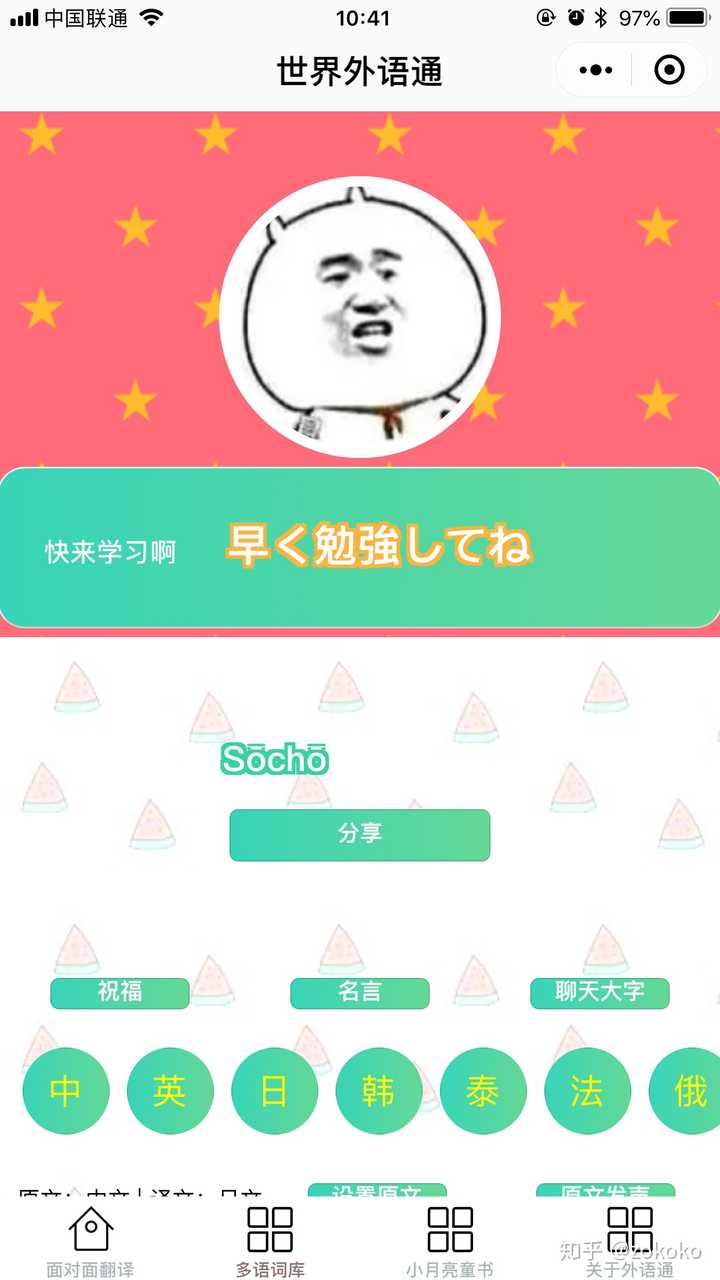Play the 原文发声 pronunciation button
Screen dimensions: 720x1280
click(605, 1192)
